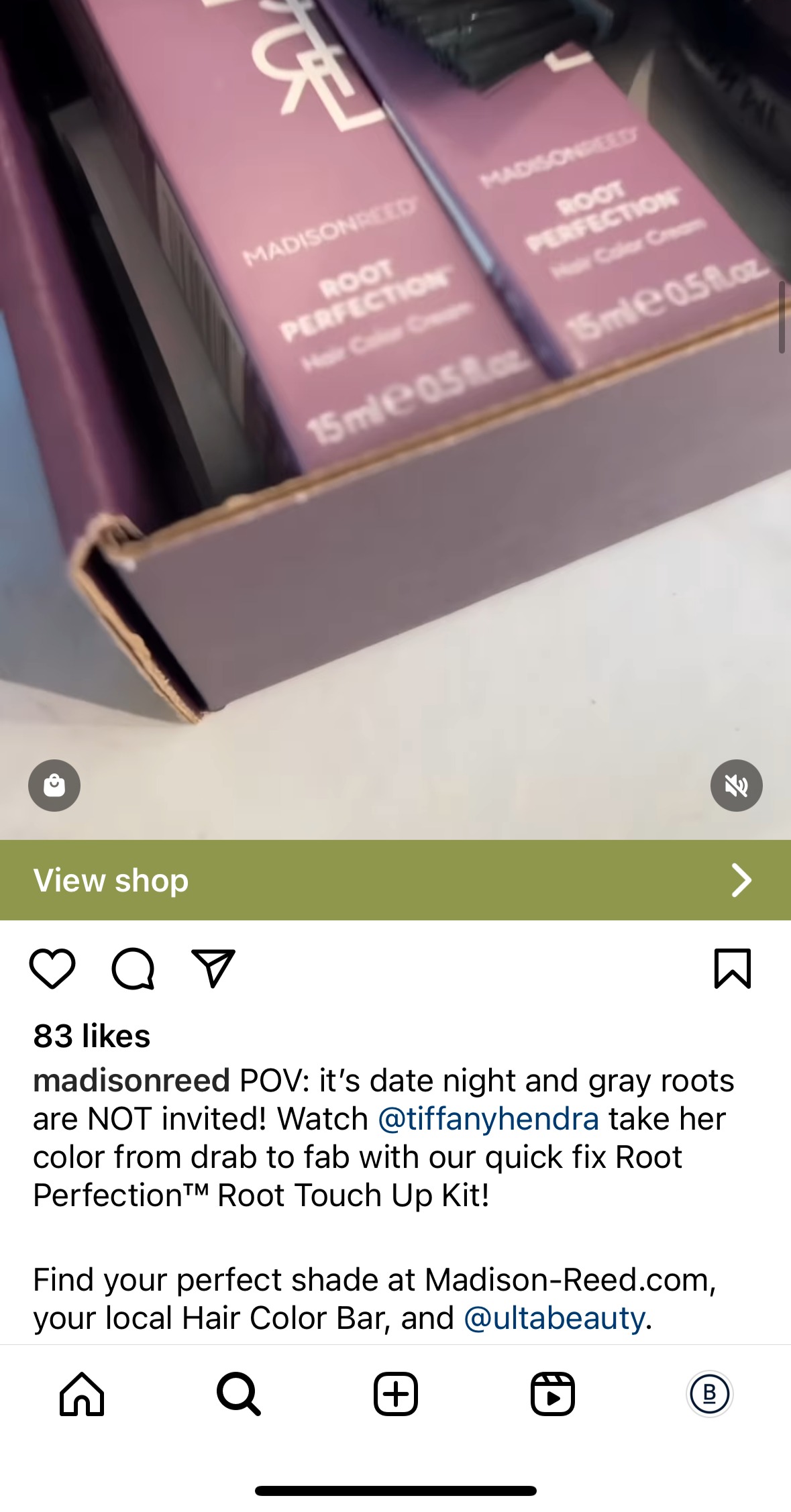Switch to the Search tab
Screen dimensions: 791x1512
[x=238, y=1394]
